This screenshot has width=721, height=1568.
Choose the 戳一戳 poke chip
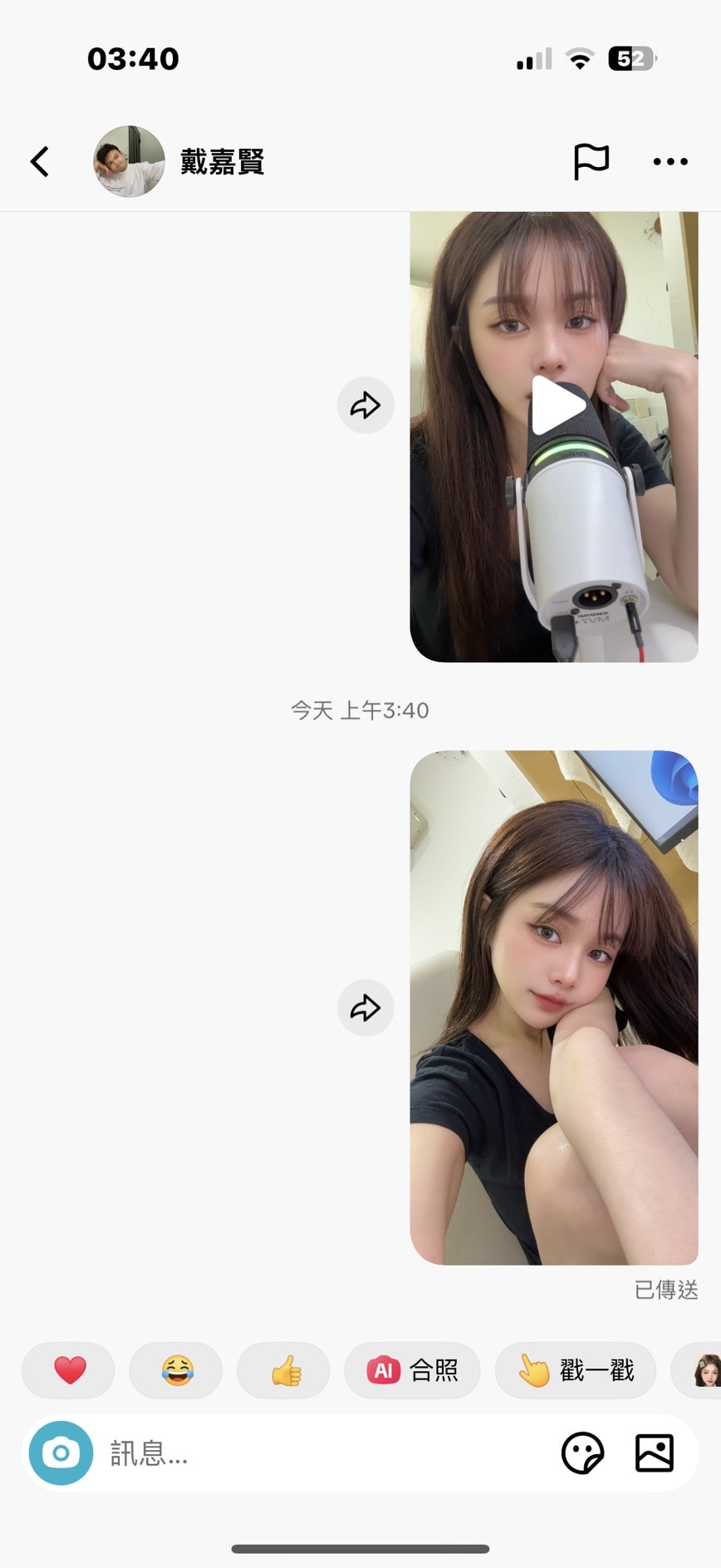tap(576, 1370)
